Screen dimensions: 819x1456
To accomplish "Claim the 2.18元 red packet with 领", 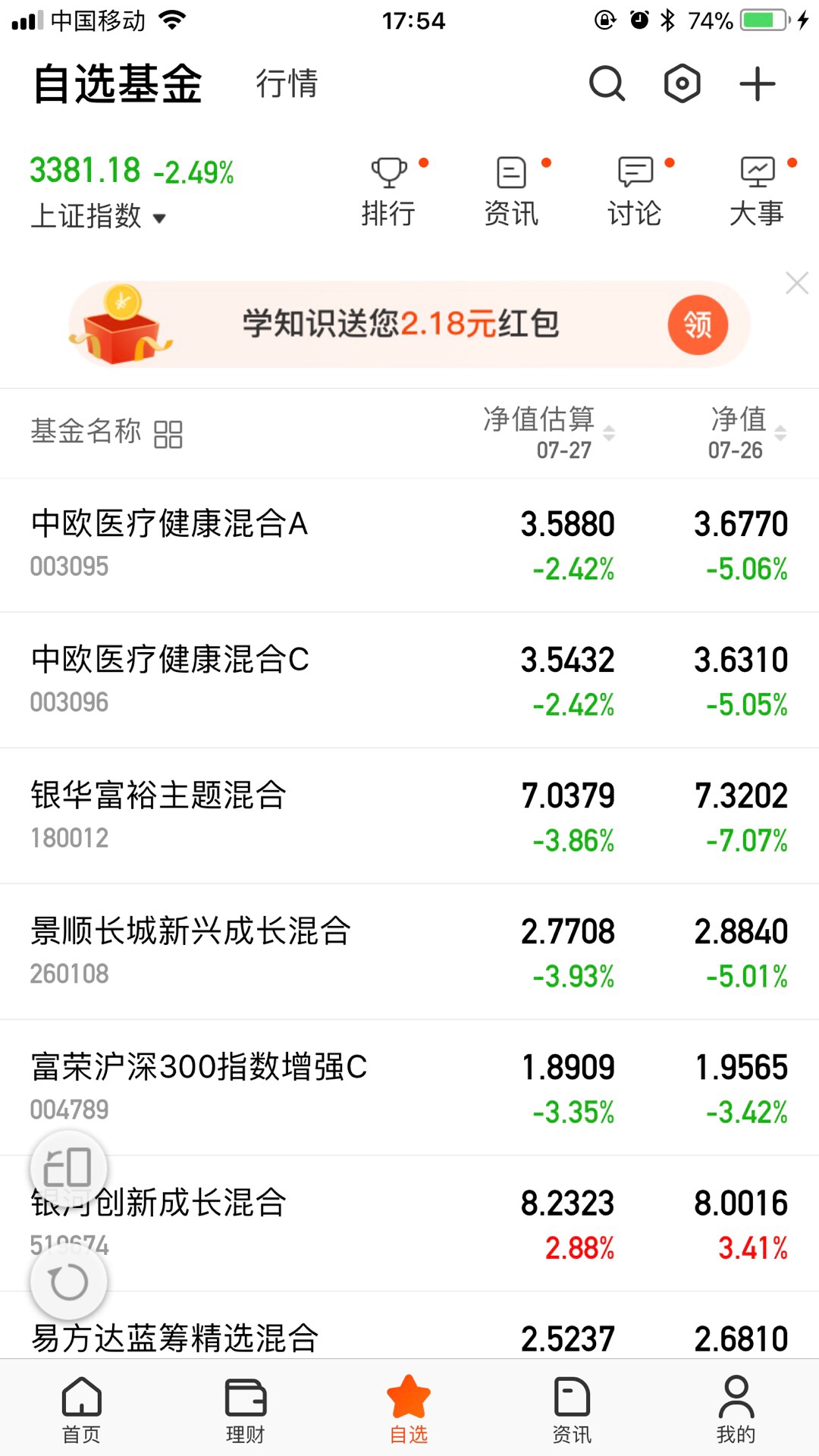I will 698,325.
